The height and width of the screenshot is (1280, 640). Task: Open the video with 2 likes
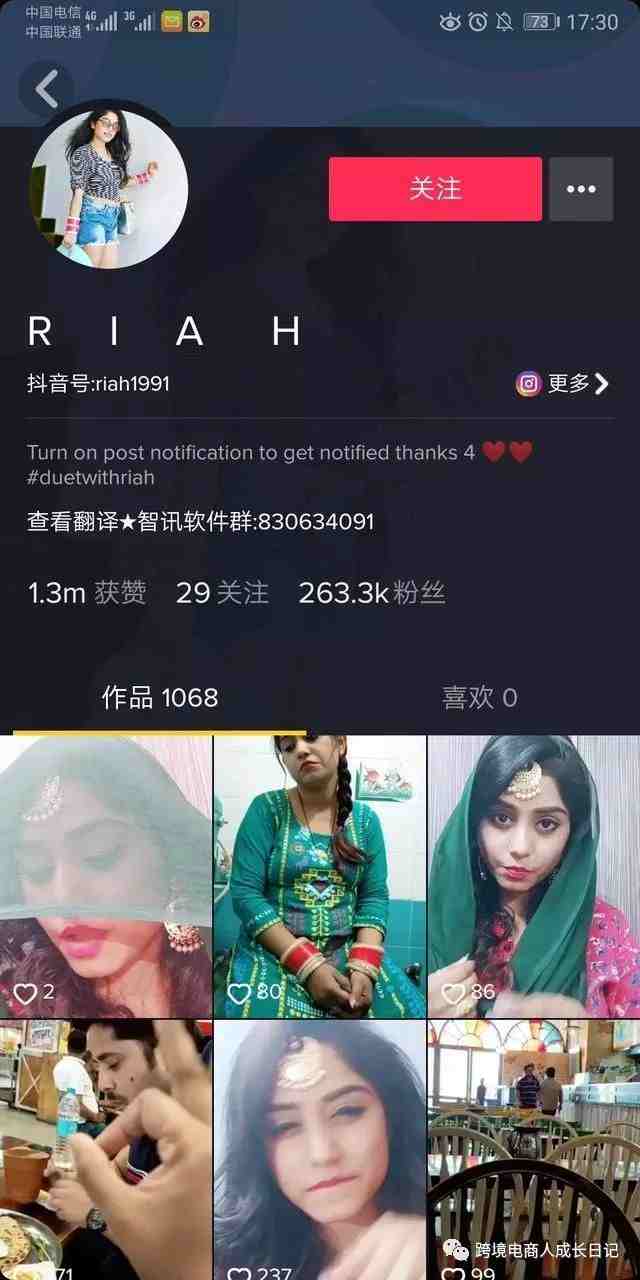click(x=106, y=876)
